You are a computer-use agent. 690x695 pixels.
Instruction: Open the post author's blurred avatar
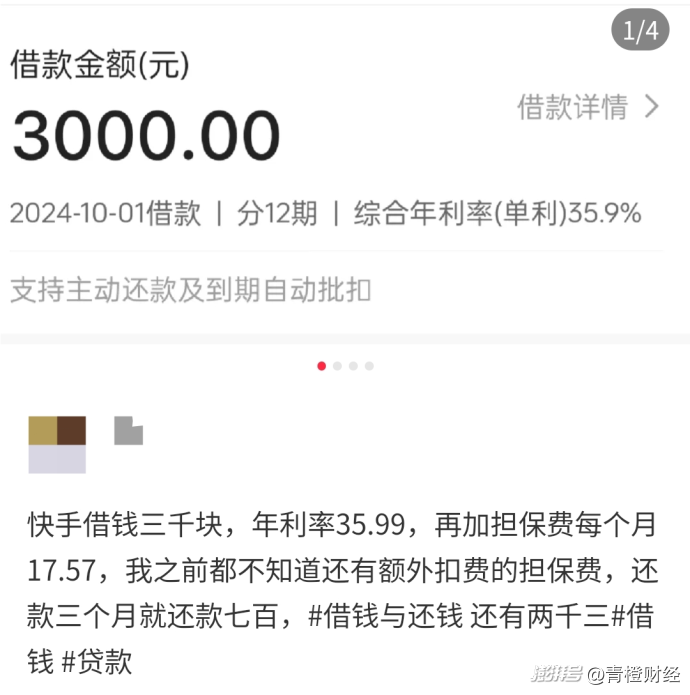[57, 444]
